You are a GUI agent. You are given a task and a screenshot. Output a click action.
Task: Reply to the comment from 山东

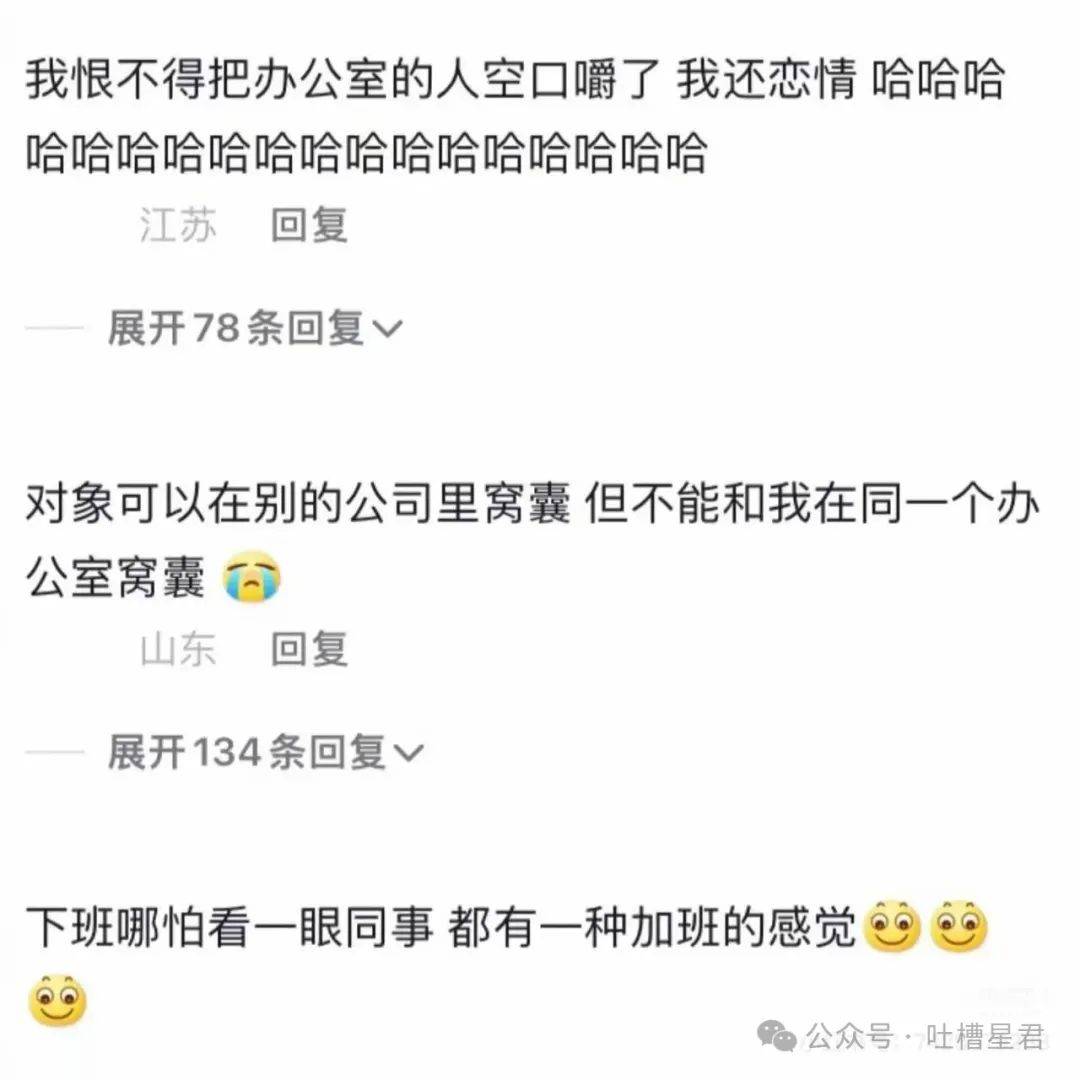(309, 650)
